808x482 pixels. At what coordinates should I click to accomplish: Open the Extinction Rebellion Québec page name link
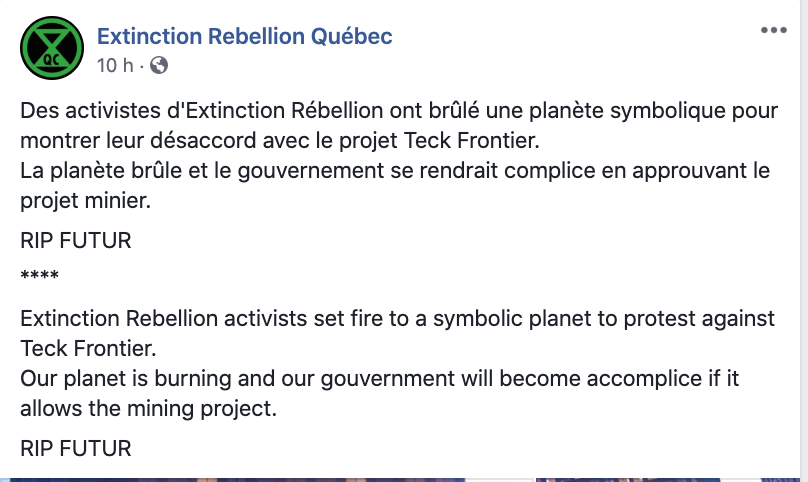point(244,37)
